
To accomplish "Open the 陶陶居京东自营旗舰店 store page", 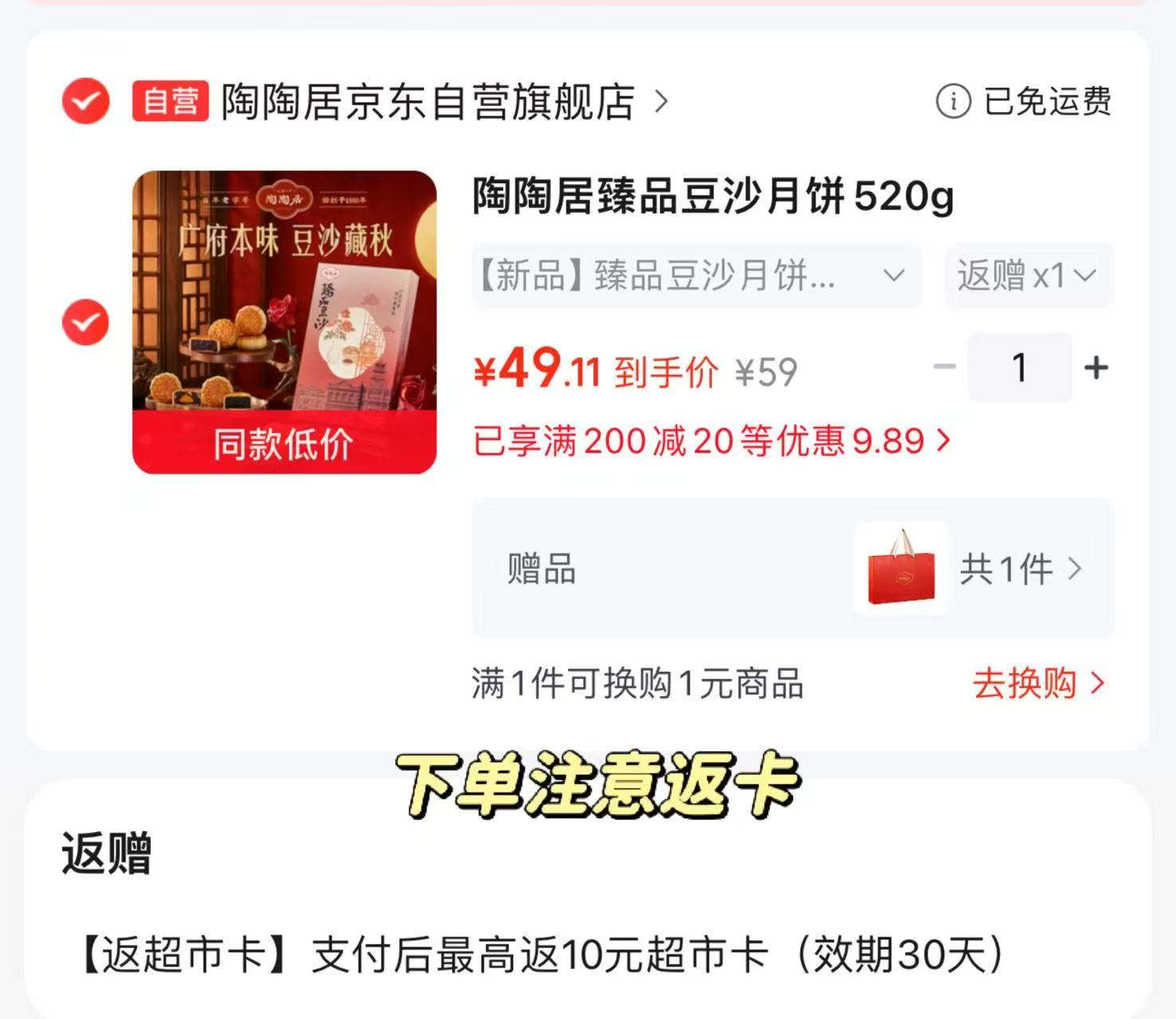I will [x=445, y=102].
